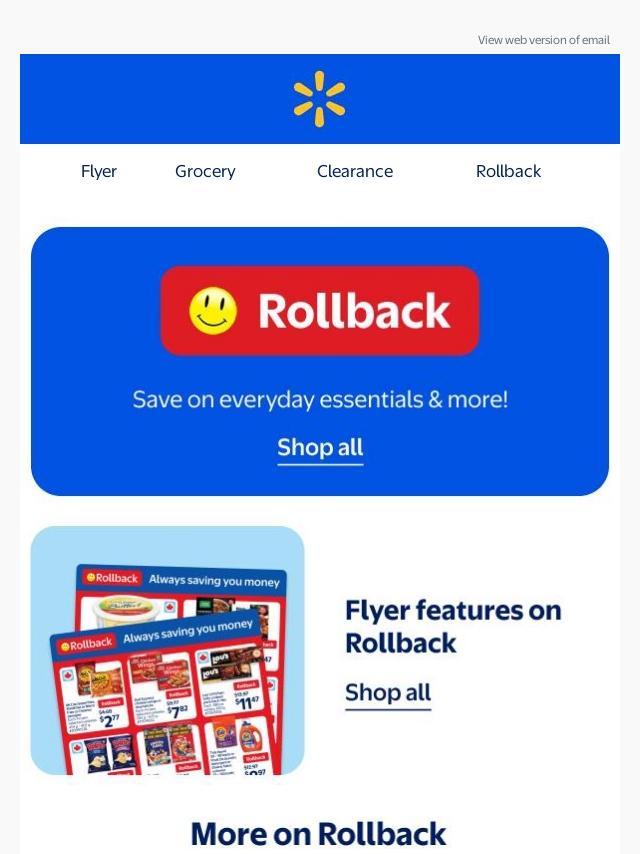Go to the Grocery section

[205, 172]
